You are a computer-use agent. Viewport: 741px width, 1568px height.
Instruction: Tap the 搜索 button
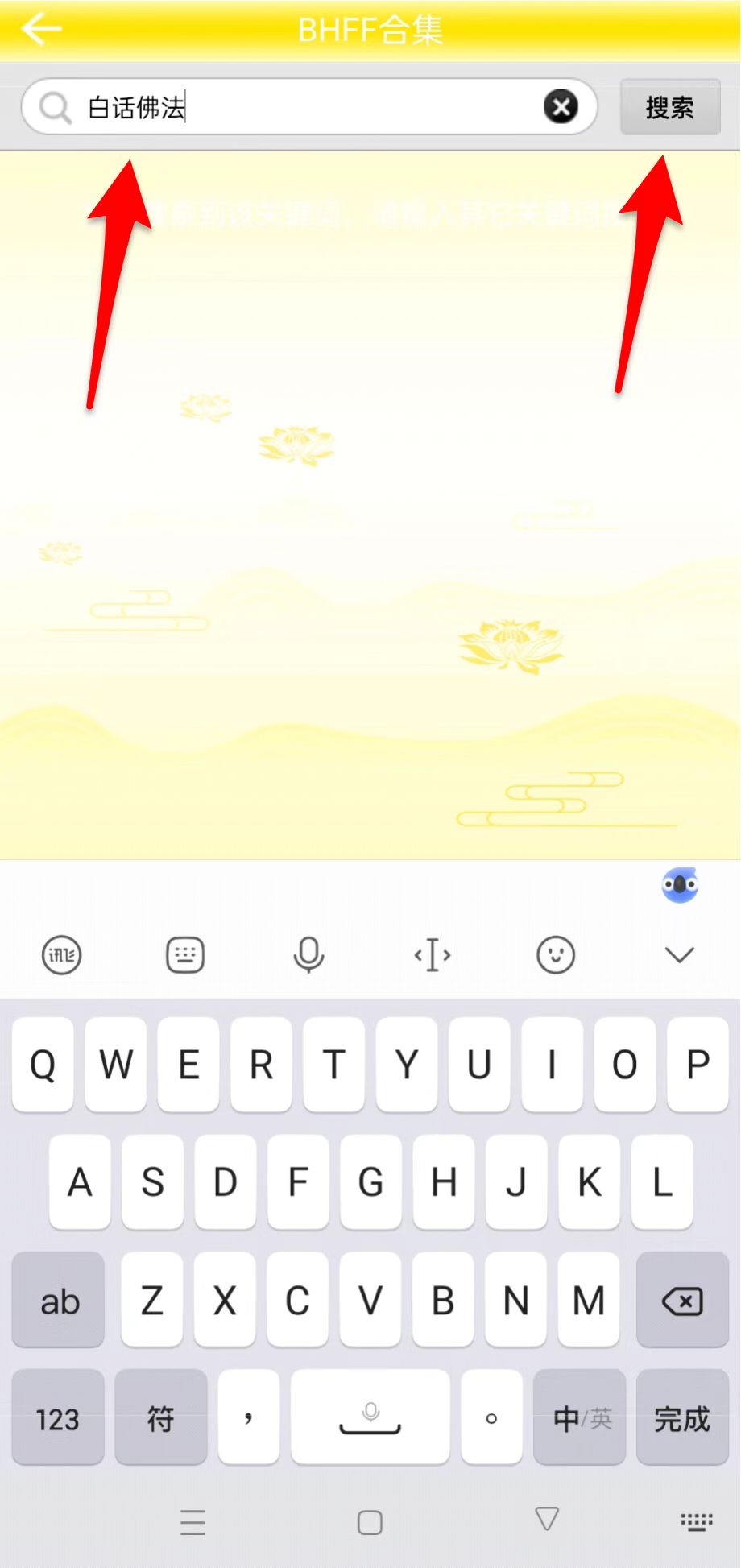click(669, 107)
